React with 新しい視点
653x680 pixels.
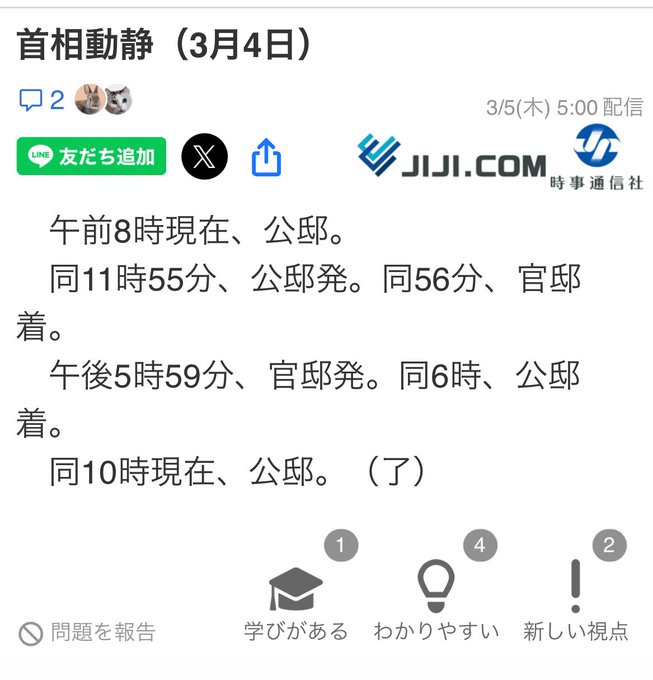click(x=575, y=599)
